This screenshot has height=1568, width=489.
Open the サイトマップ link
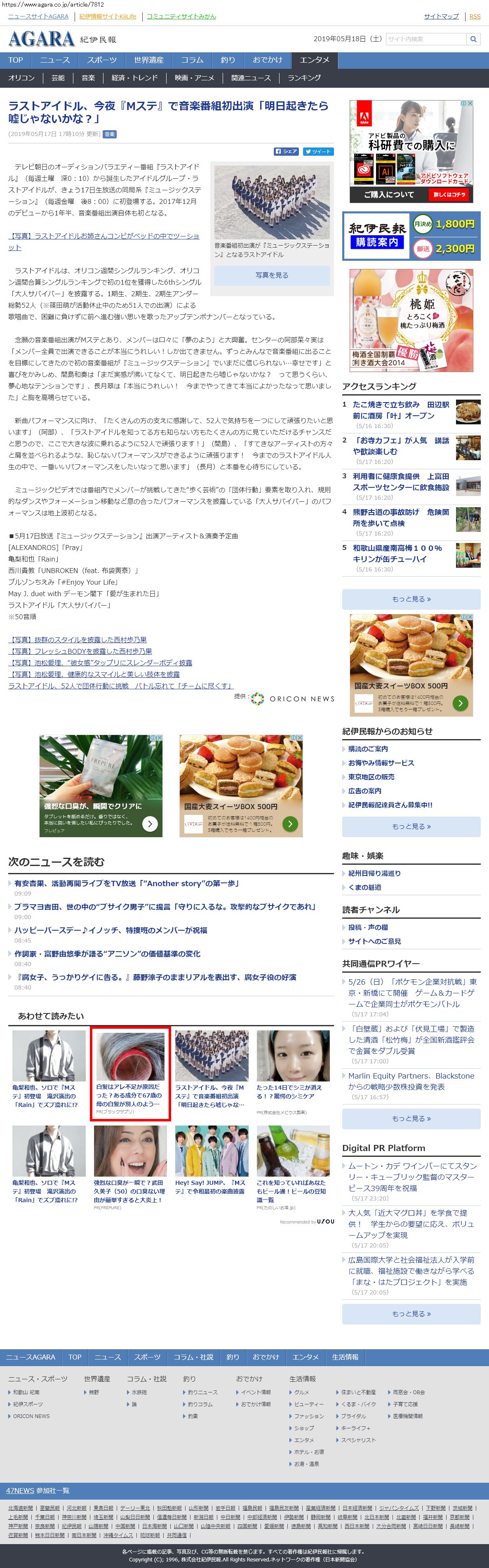(441, 16)
